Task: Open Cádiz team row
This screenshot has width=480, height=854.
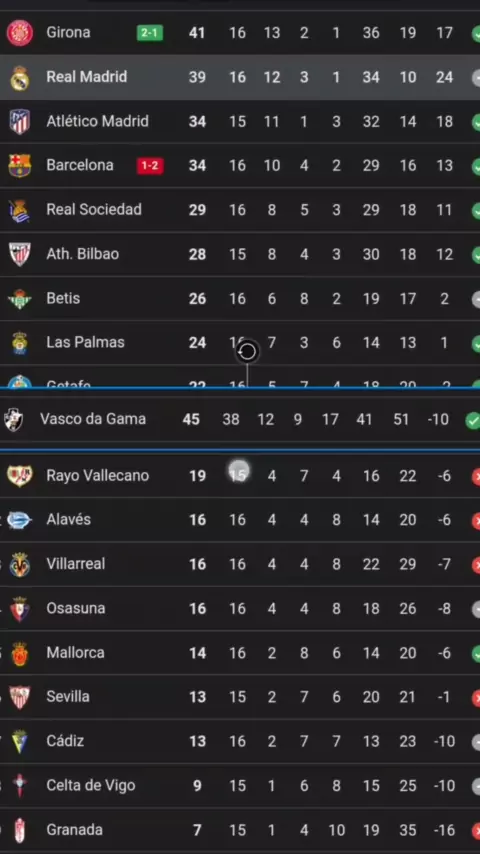Action: 240,741
